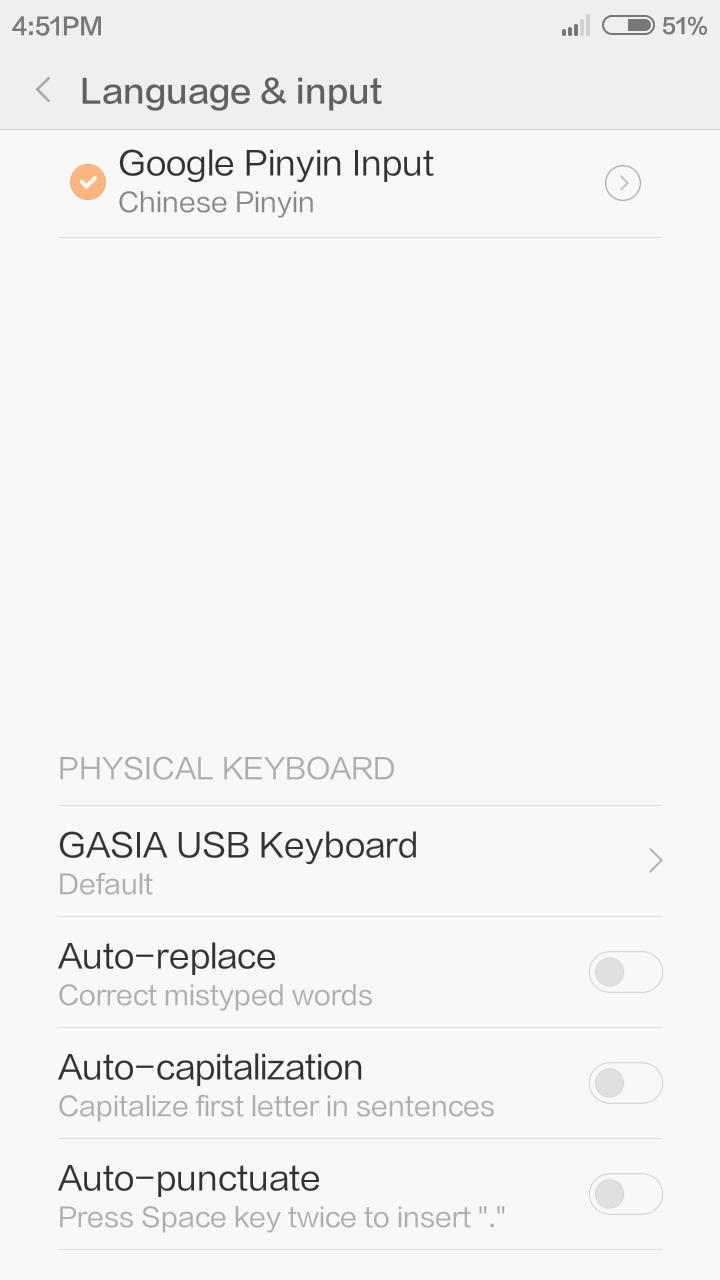Enable the Auto-replace switch
The width and height of the screenshot is (720, 1280).
625,971
